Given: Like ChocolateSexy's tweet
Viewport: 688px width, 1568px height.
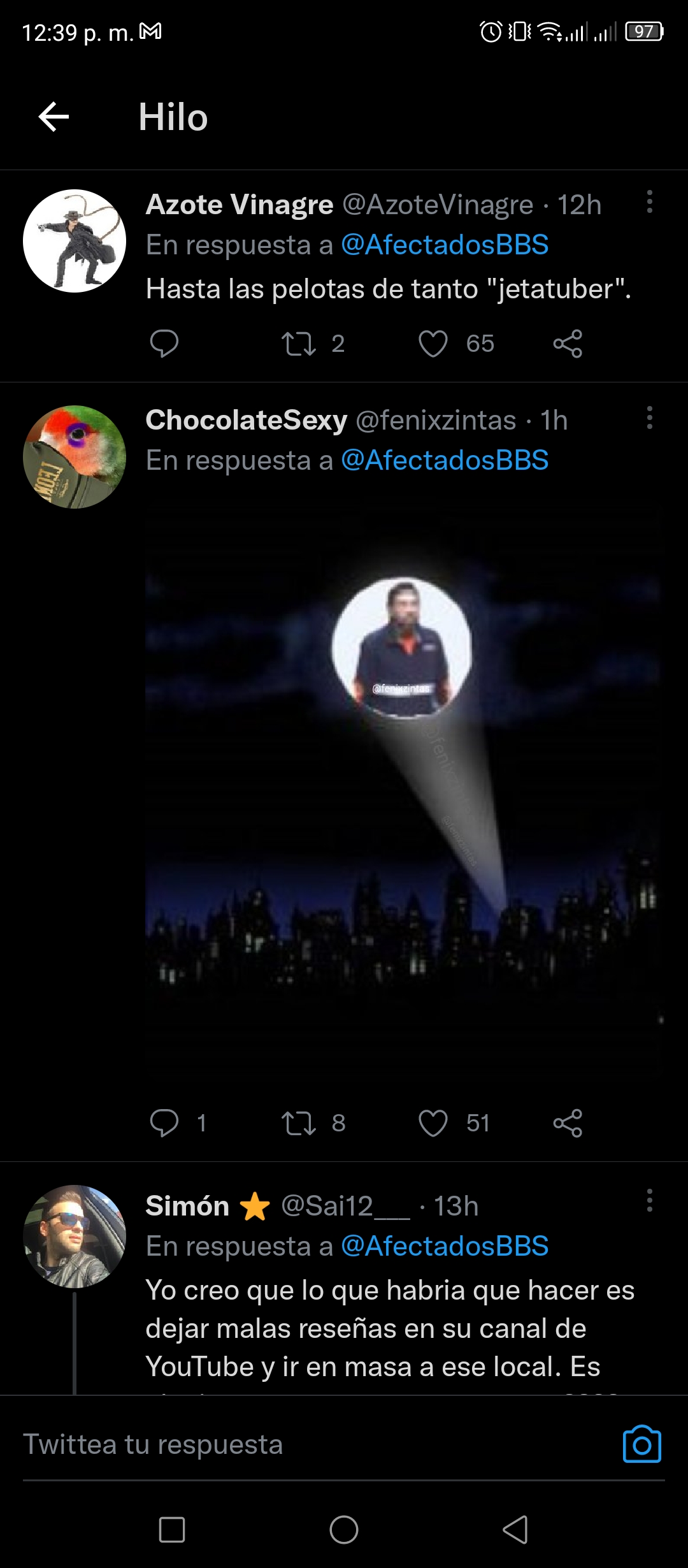Looking at the screenshot, I should [433, 1123].
